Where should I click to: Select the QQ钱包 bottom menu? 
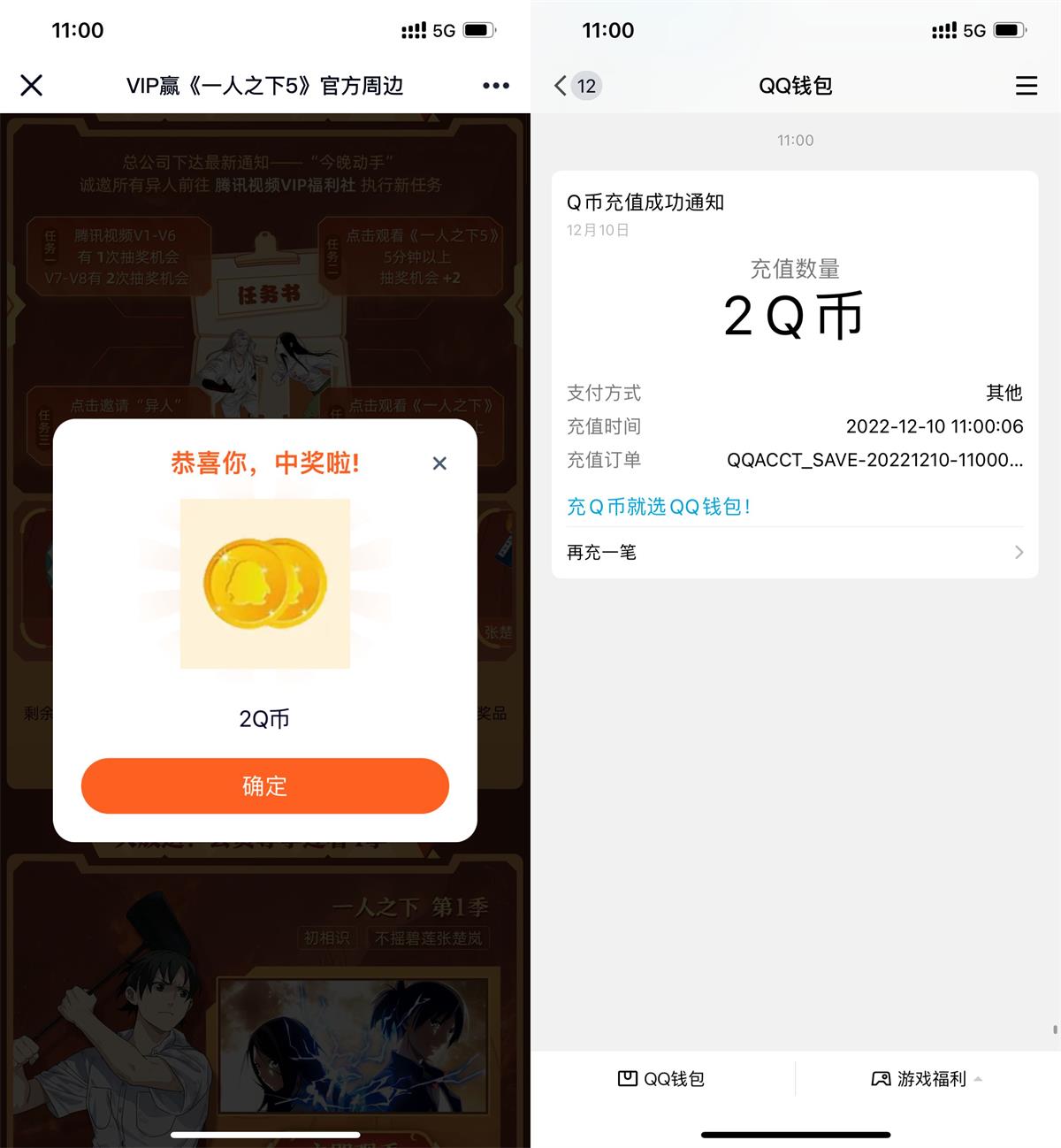coord(661,1078)
